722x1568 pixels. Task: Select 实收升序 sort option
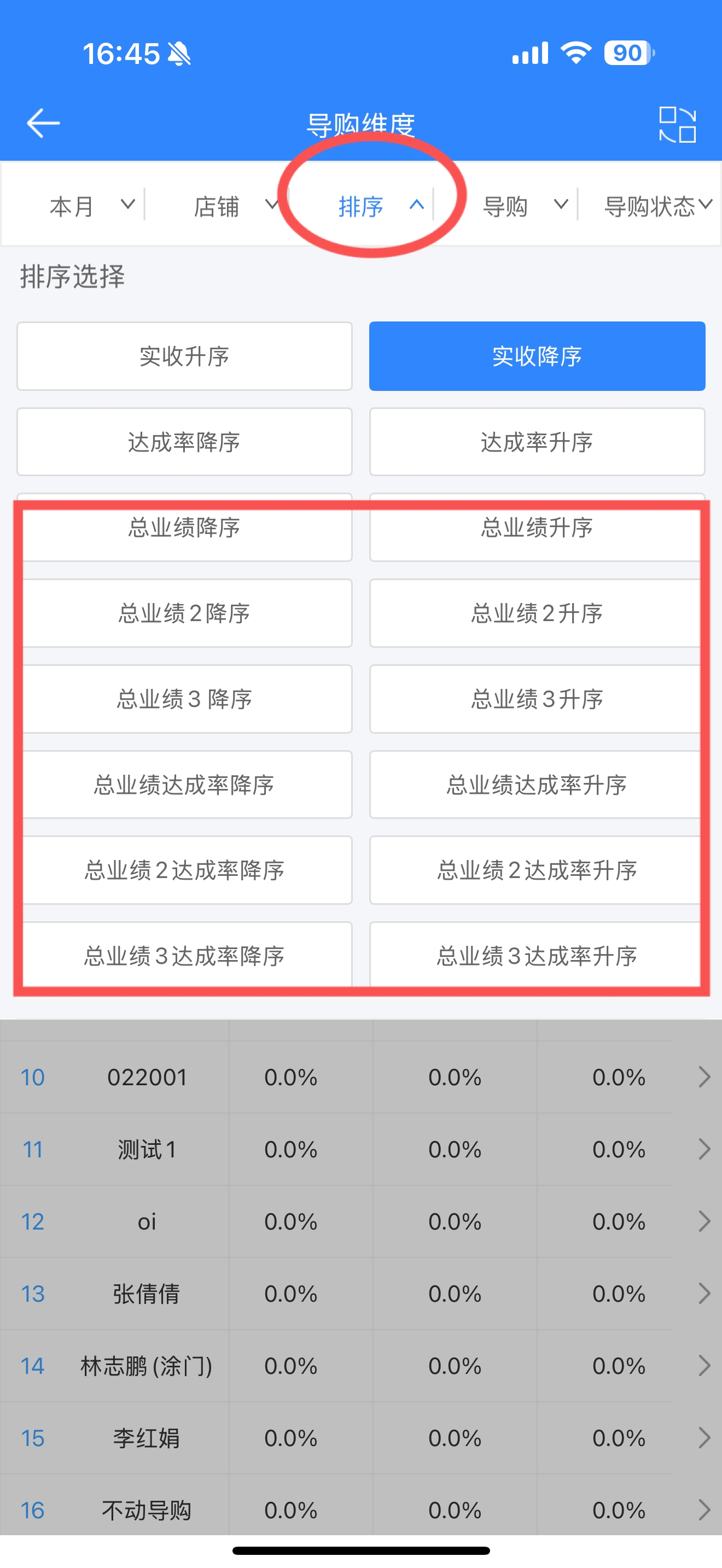pyautogui.click(x=184, y=356)
